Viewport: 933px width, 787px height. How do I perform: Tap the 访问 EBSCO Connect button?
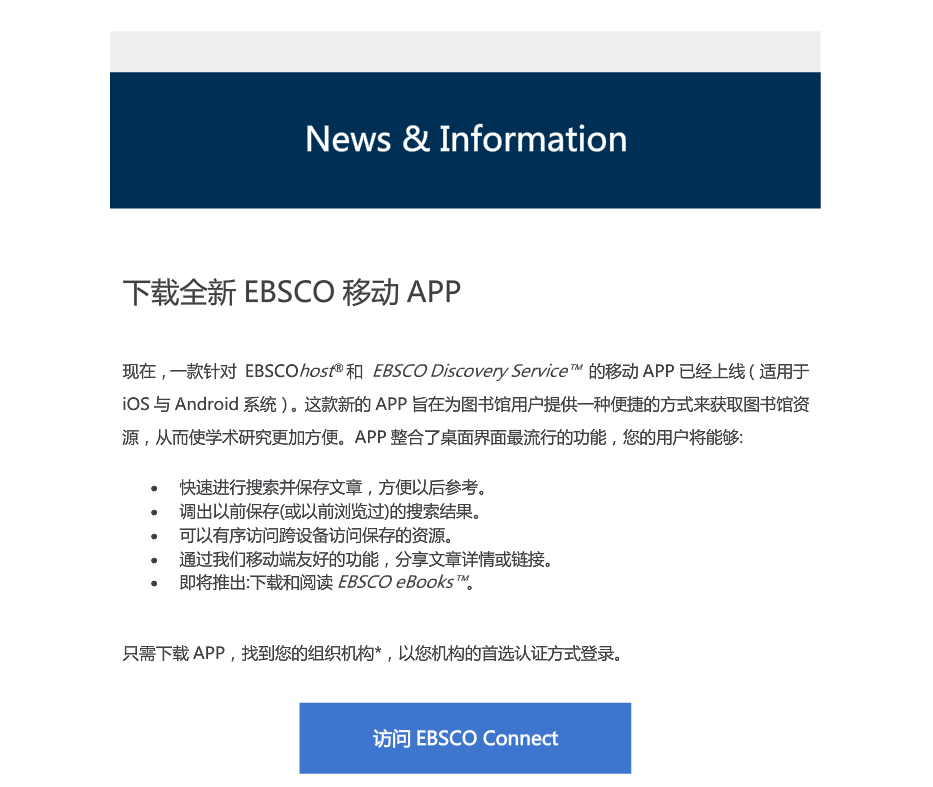point(465,738)
